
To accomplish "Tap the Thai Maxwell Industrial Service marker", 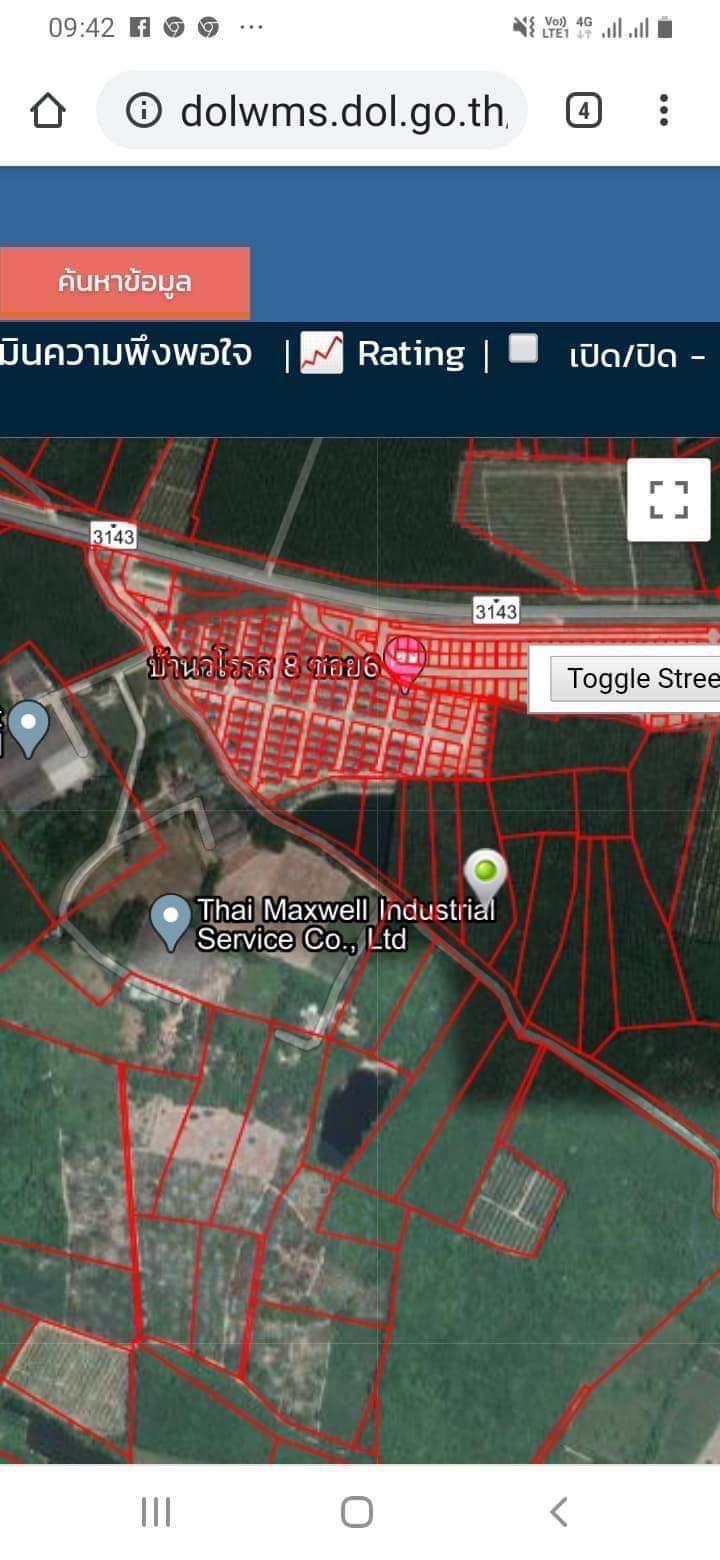I will (x=171, y=921).
